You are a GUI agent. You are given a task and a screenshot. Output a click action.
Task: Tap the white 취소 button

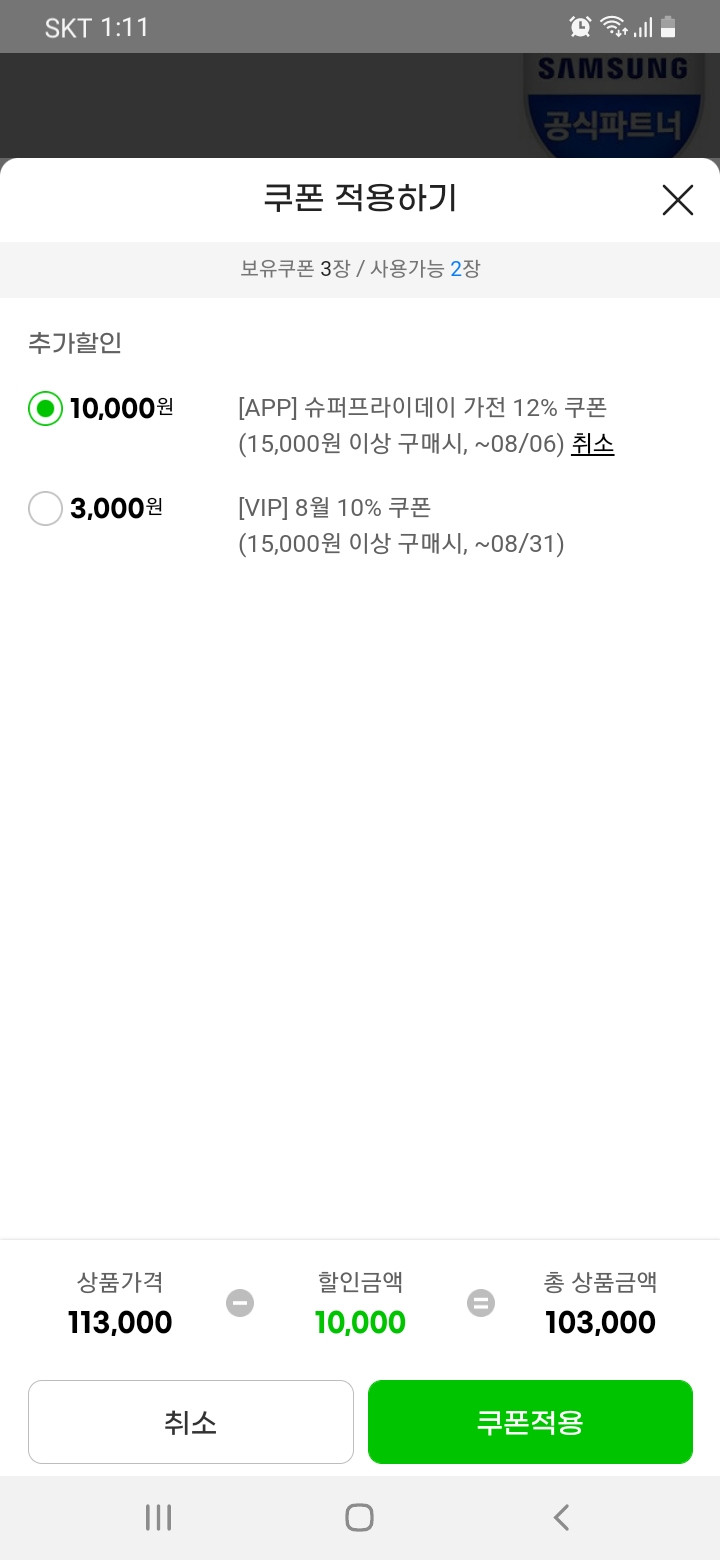pyautogui.click(x=191, y=1422)
